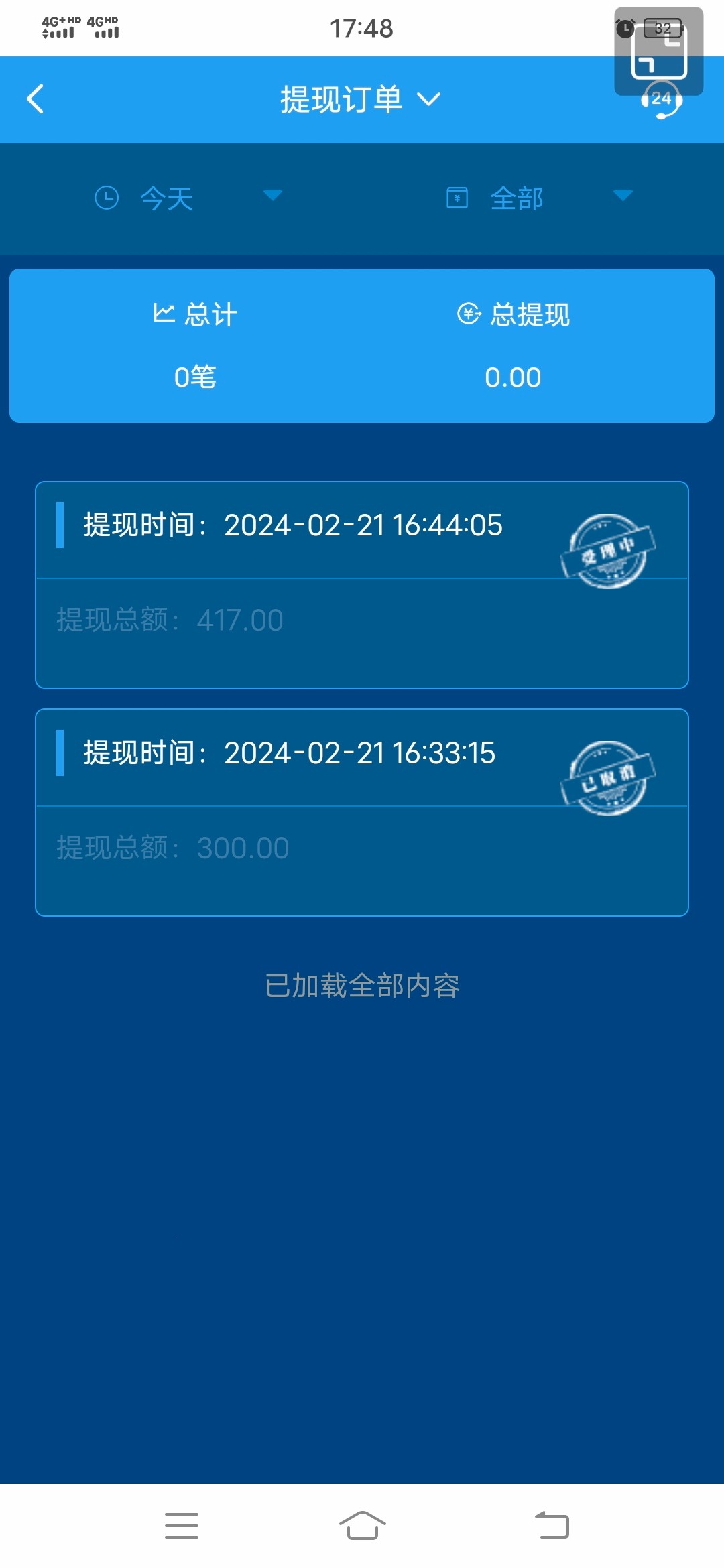Select the 提现订单 title menu
Viewport: 724px width, 1568px height.
pos(342,101)
